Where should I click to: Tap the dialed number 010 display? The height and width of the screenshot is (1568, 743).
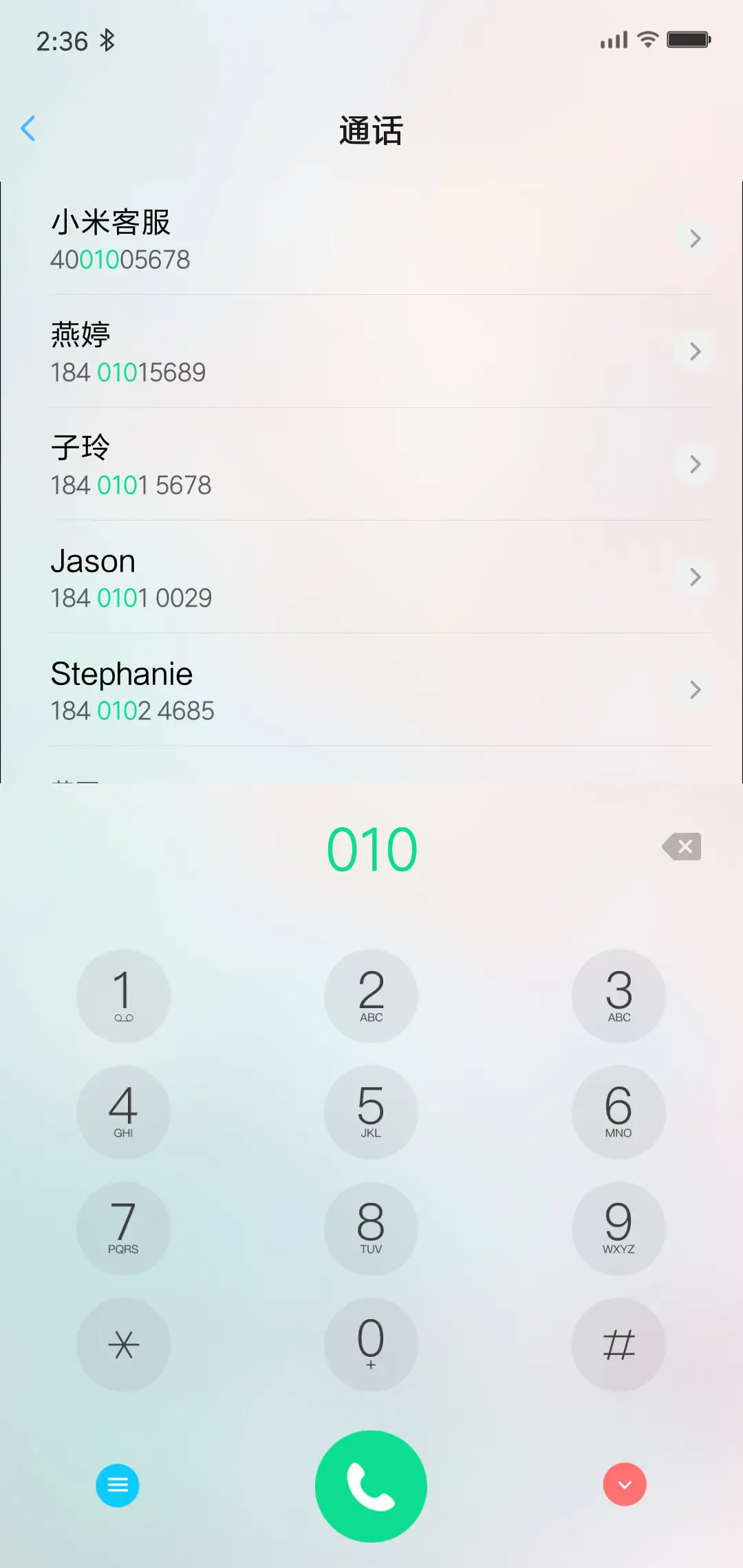click(x=371, y=847)
